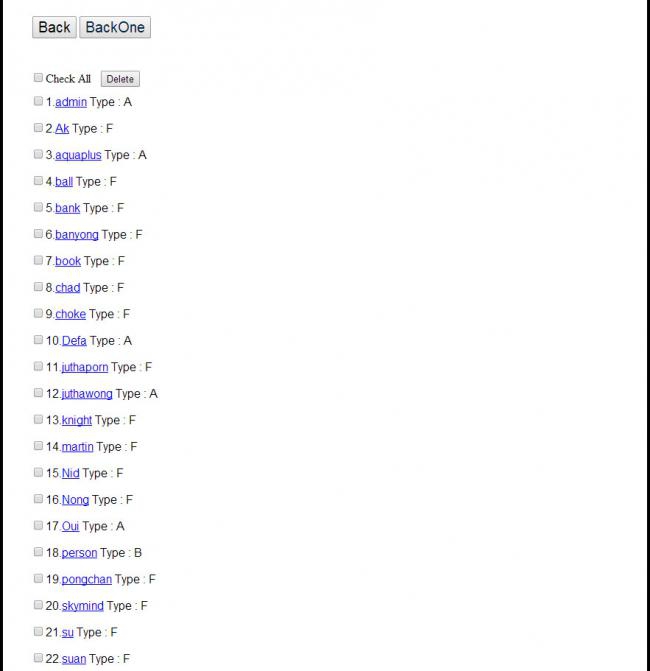Open the Defa user link
This screenshot has width=650, height=671.
[74, 341]
